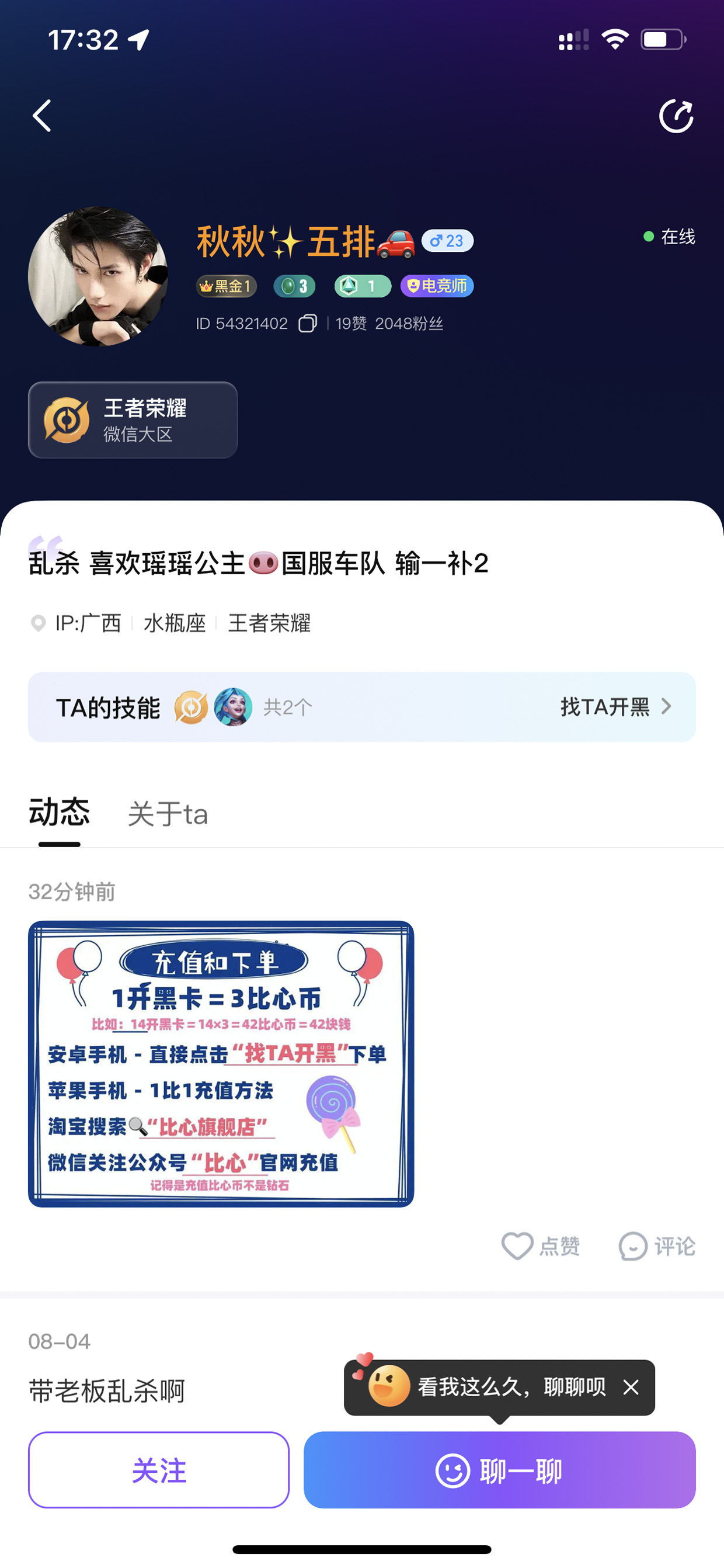This screenshot has width=724, height=1568.
Task: Open the profile avatar photo
Action: click(x=98, y=276)
